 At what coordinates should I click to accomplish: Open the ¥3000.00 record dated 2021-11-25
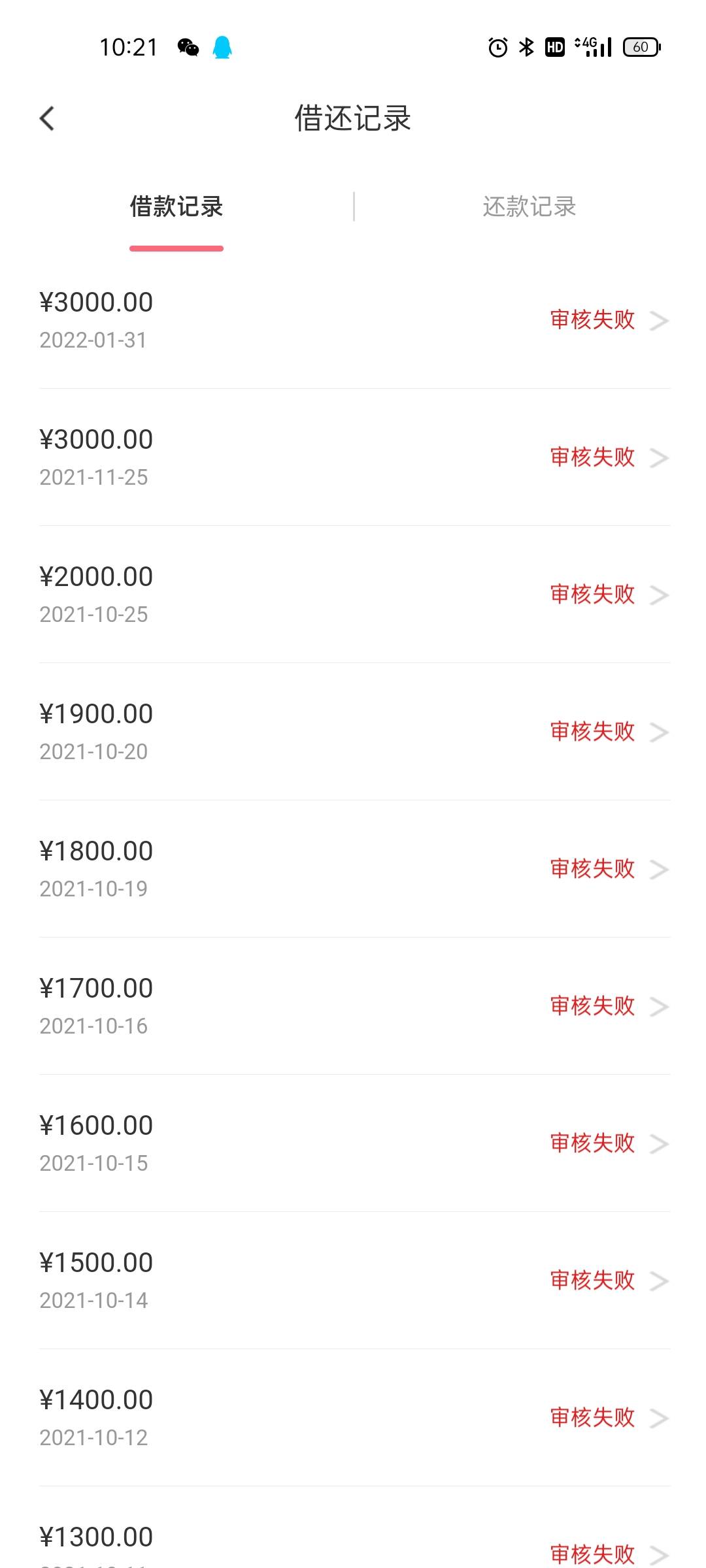point(353,457)
